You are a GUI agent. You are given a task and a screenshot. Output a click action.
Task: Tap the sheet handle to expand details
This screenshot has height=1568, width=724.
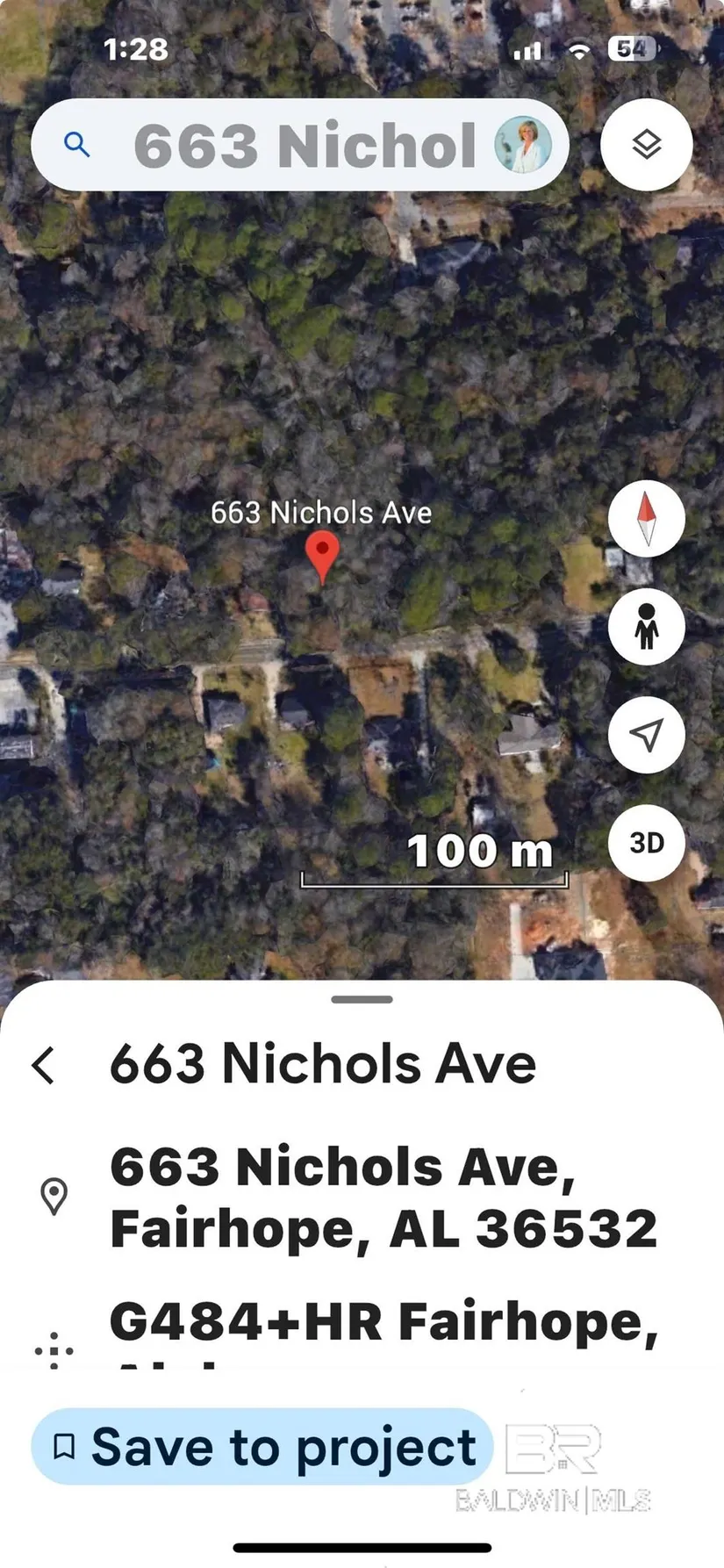tap(362, 999)
